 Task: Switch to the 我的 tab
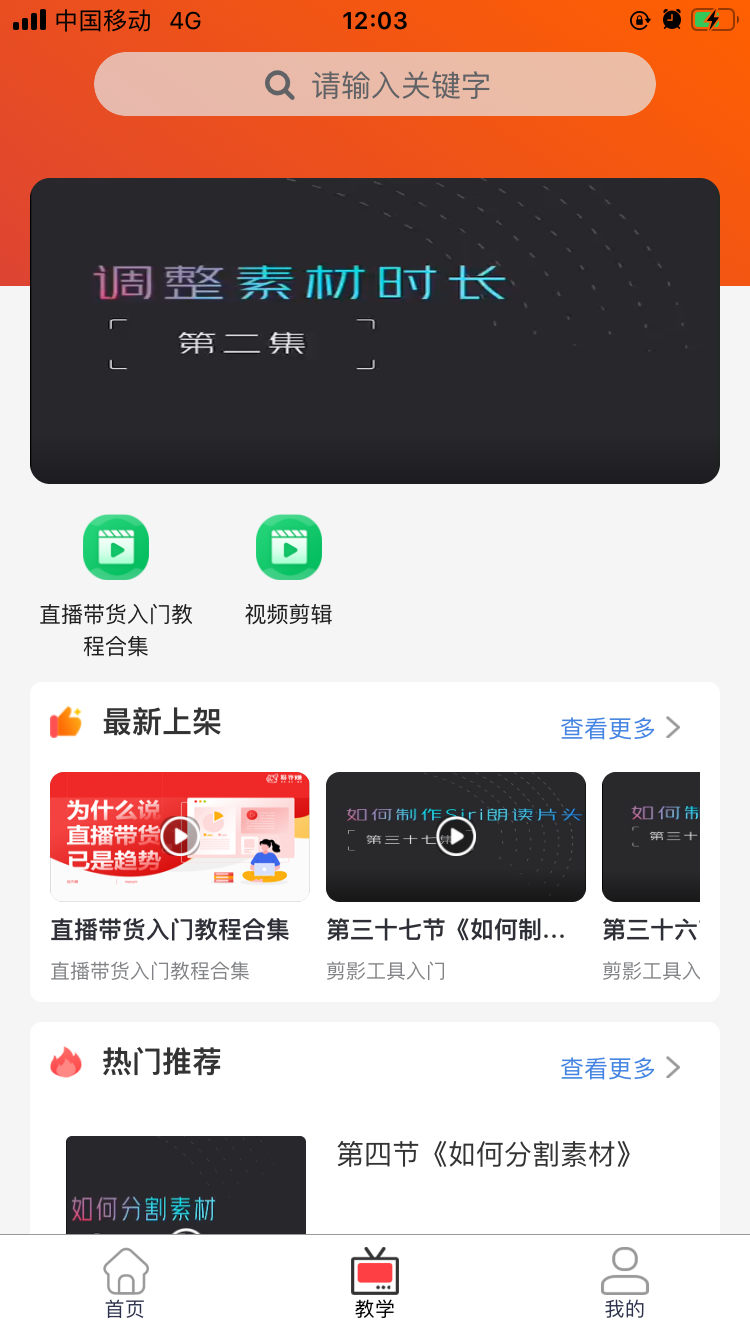click(625, 1283)
